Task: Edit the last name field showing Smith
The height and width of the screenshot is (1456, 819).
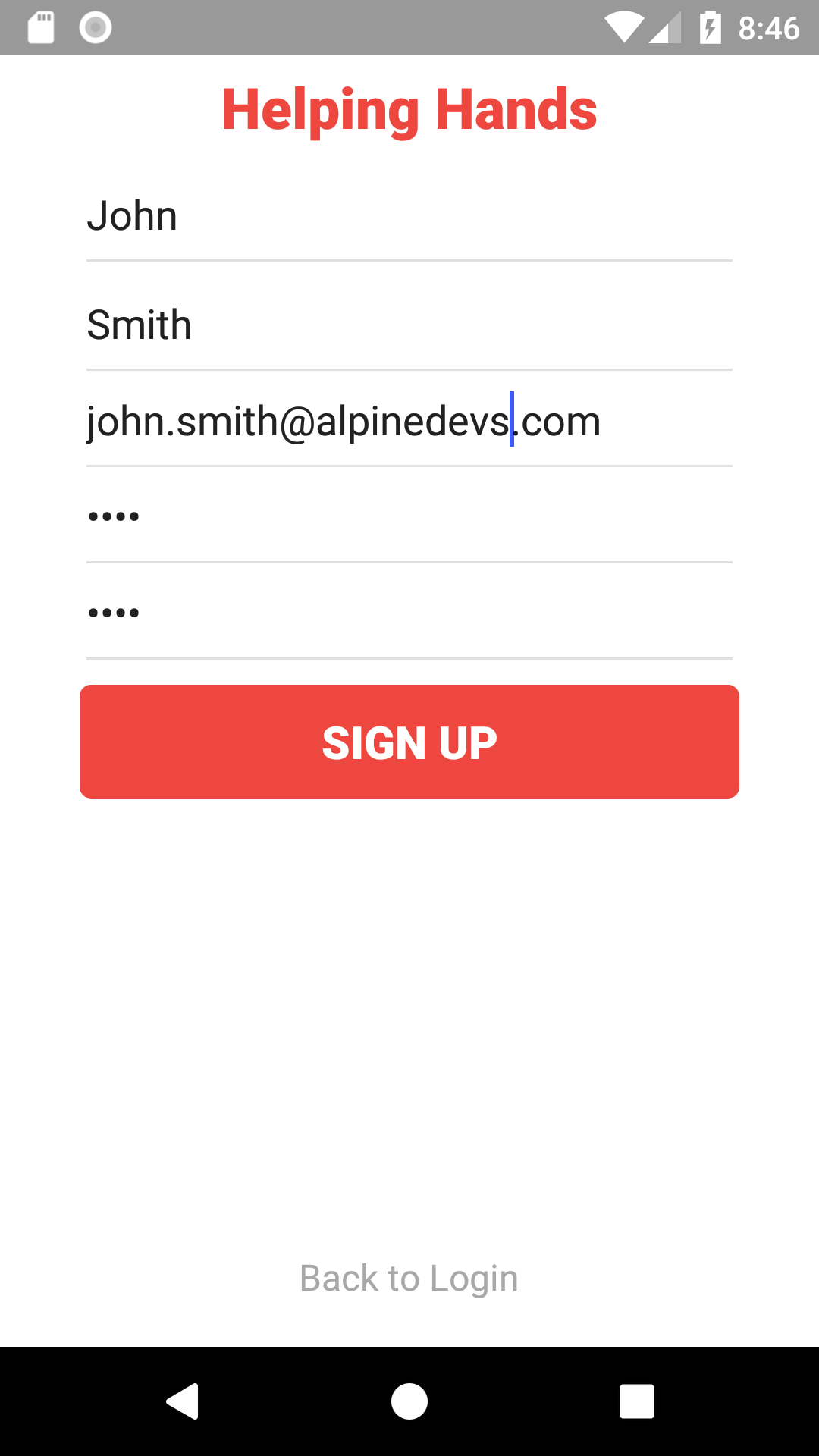Action: [x=409, y=327]
